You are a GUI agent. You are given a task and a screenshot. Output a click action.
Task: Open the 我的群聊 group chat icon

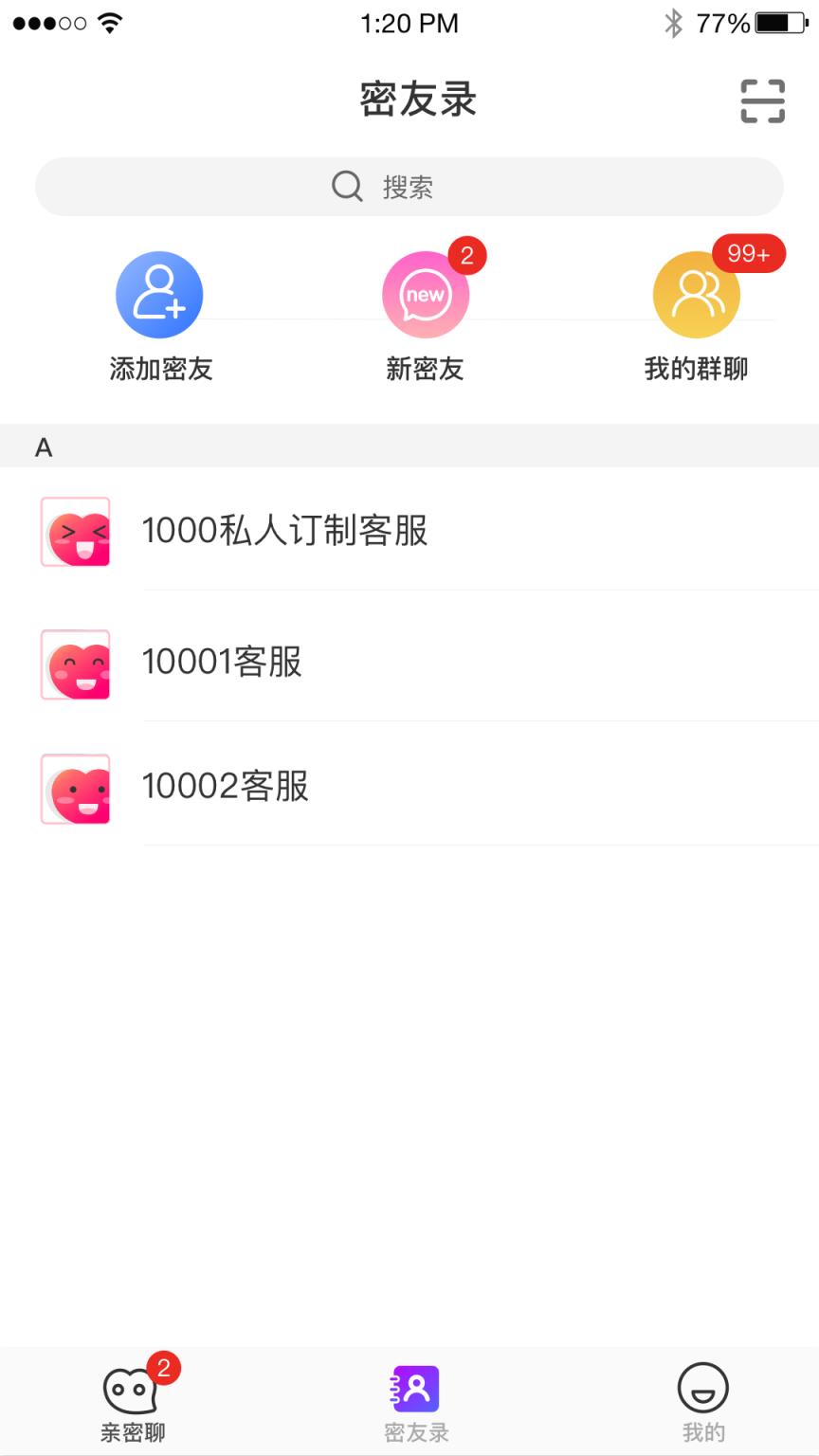point(696,294)
